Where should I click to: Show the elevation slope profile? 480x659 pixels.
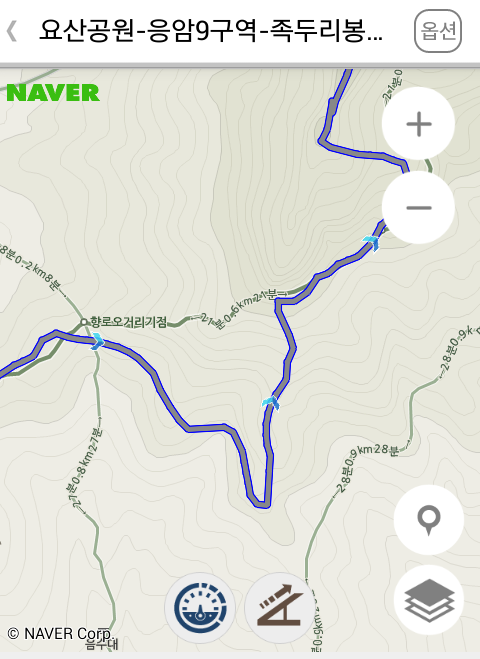(x=280, y=608)
